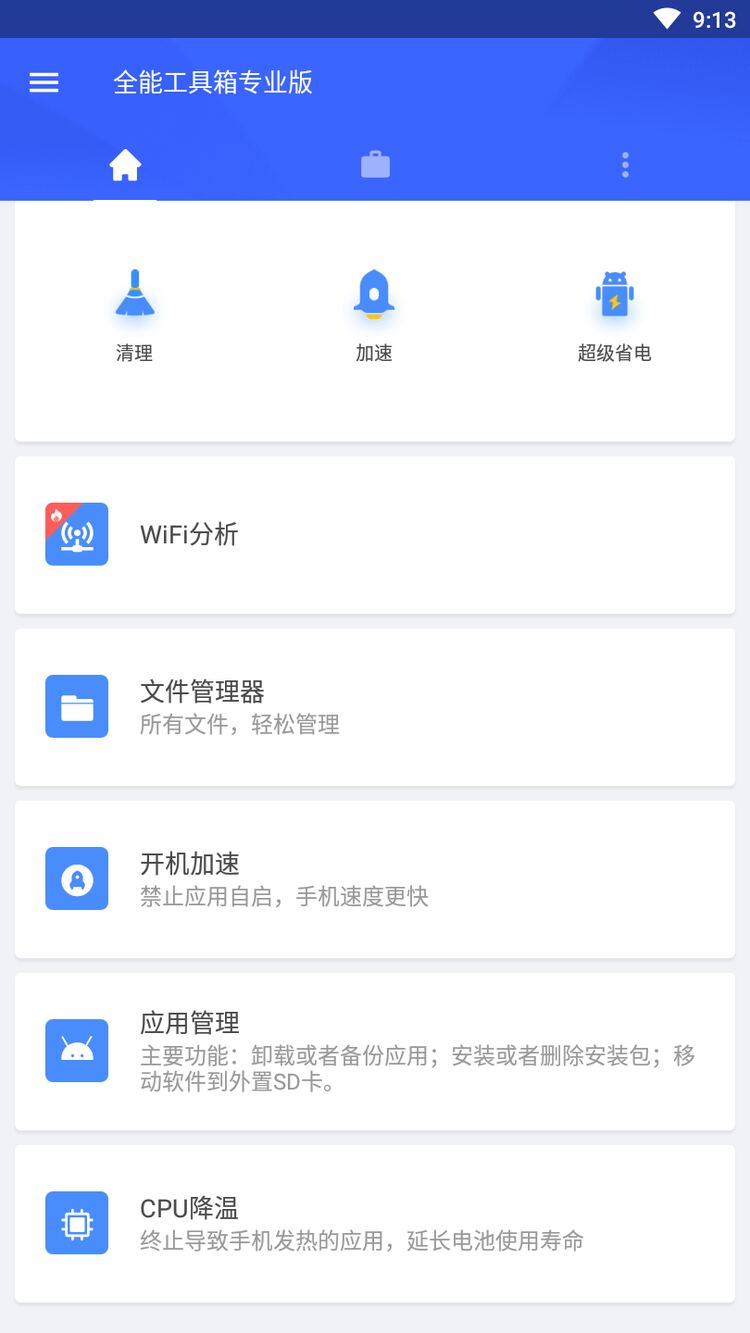Tap the 清理 broom shortcut
This screenshot has height=1333, width=750.
pyautogui.click(x=134, y=314)
